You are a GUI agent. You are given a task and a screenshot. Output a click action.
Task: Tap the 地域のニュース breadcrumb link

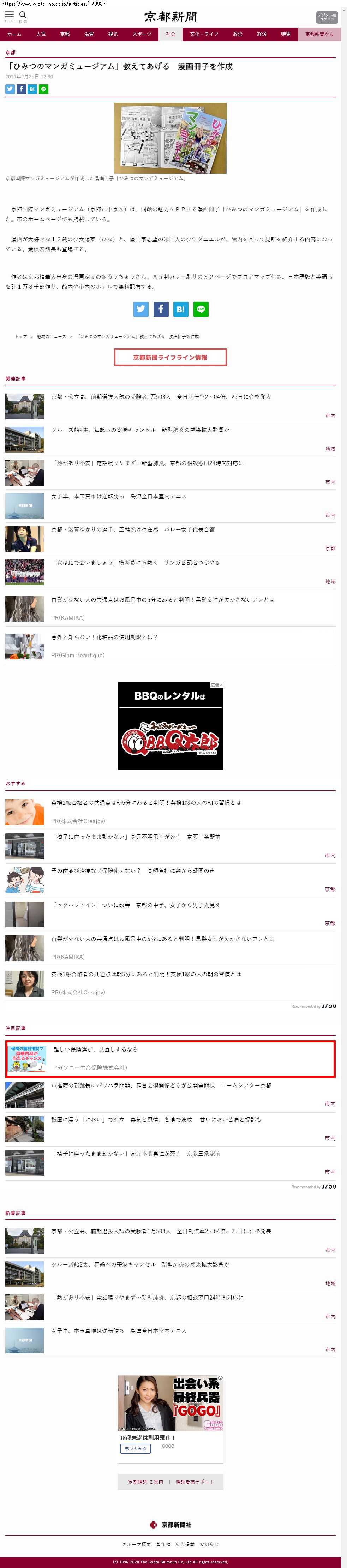[x=51, y=337]
